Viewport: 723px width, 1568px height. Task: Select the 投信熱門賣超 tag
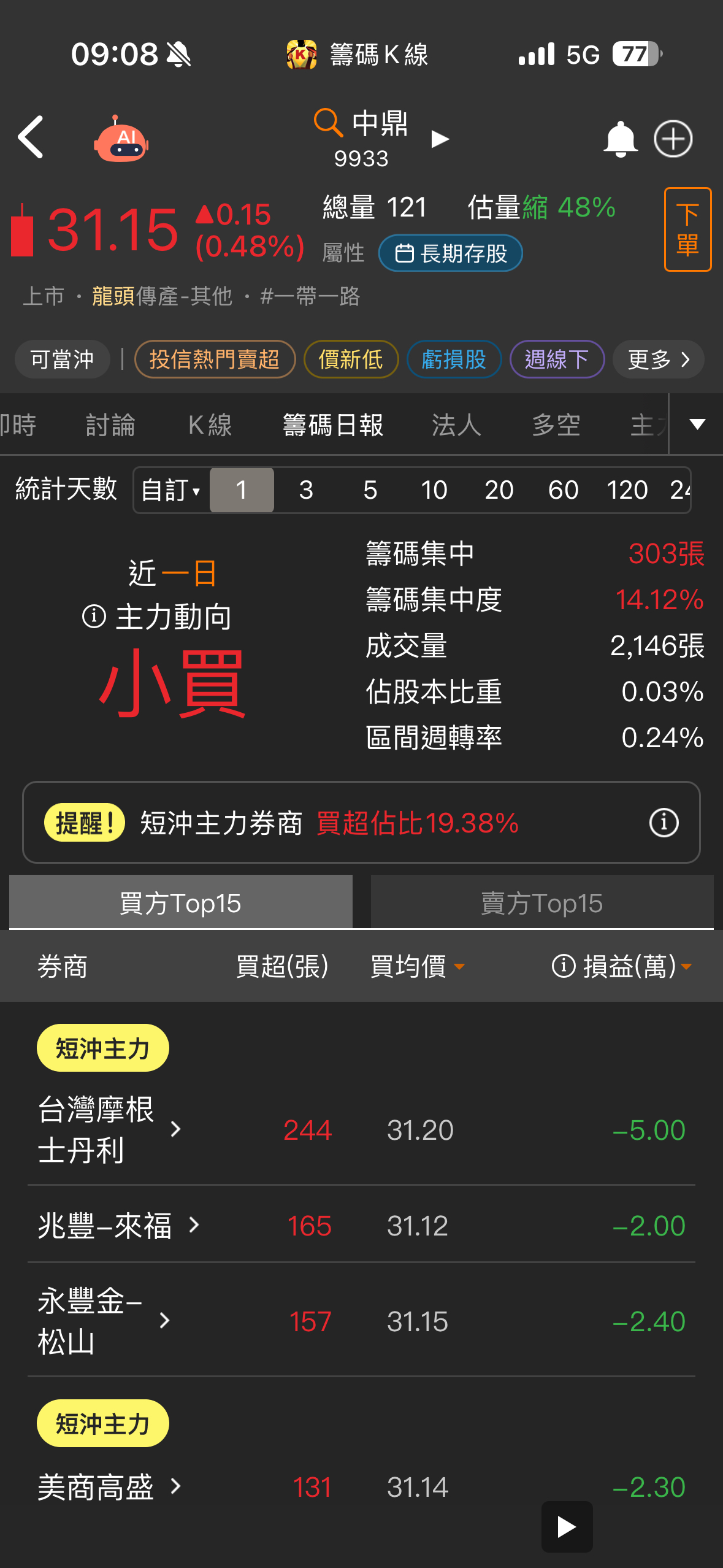click(x=215, y=359)
